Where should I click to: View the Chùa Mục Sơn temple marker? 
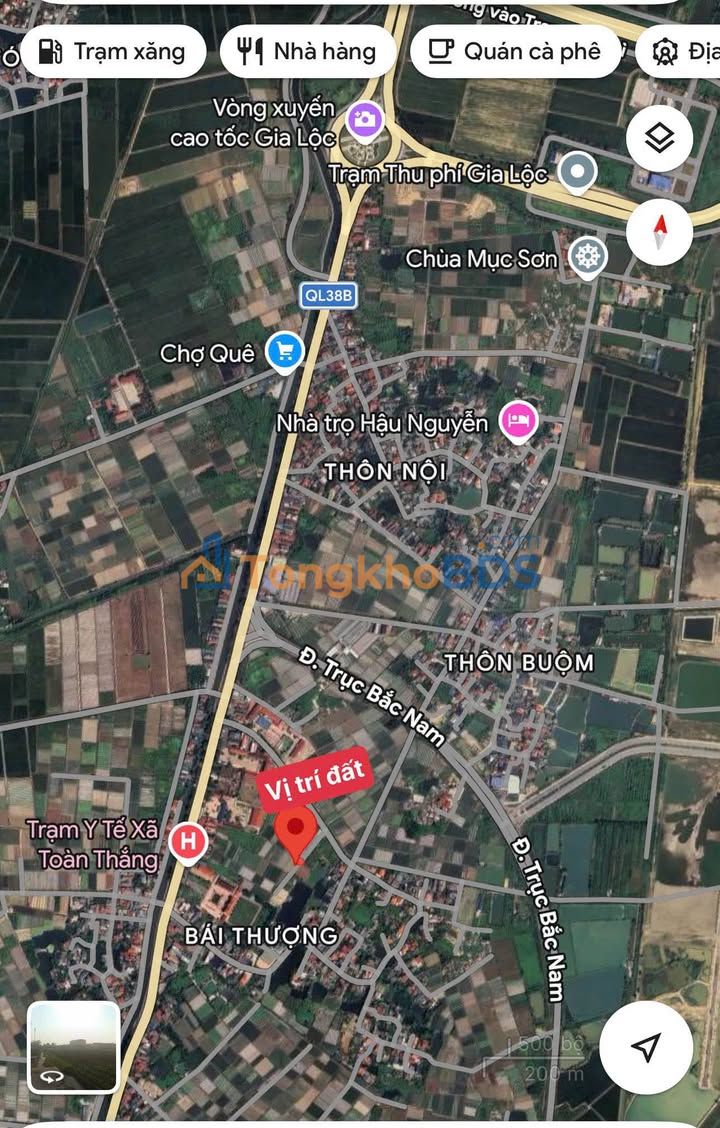(x=587, y=258)
